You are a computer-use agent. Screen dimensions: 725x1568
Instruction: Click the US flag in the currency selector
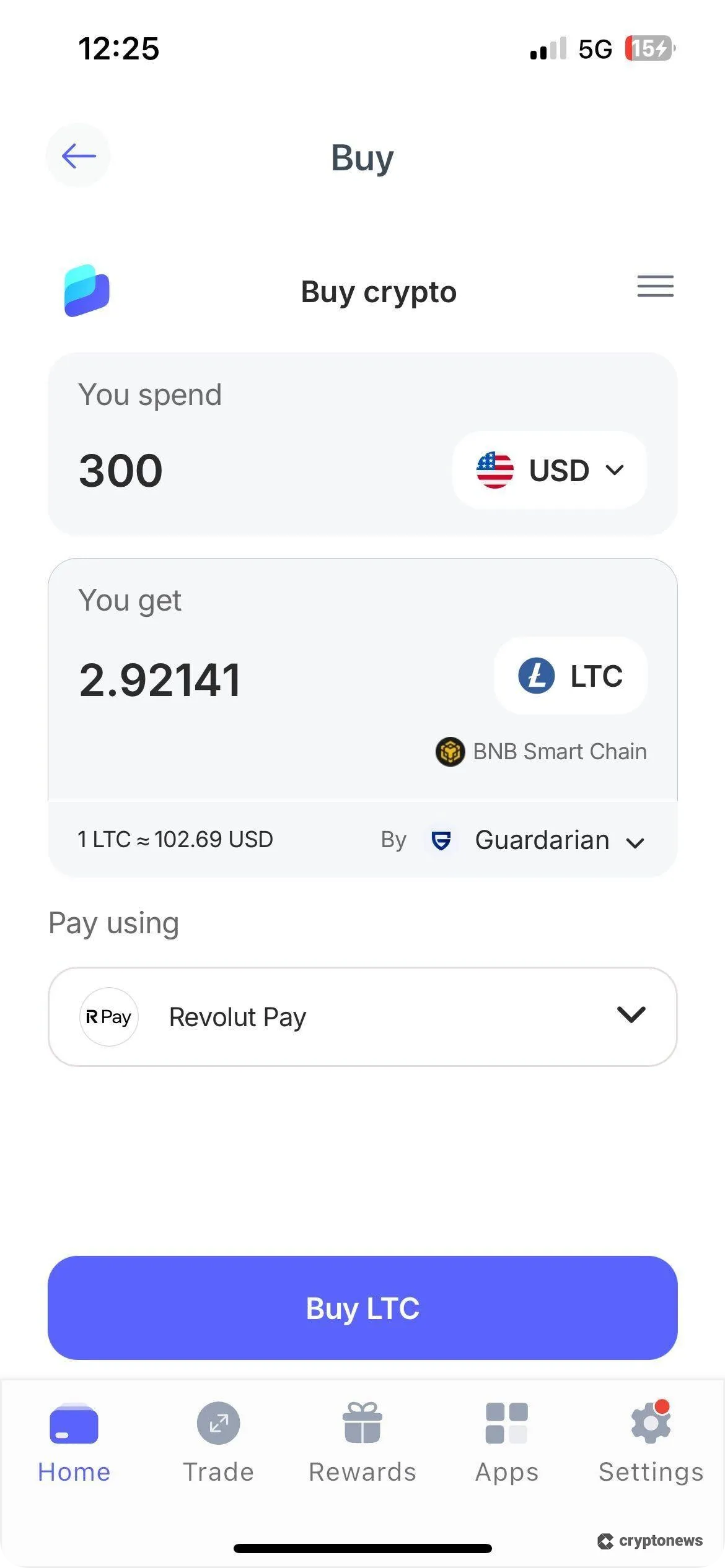coord(495,470)
